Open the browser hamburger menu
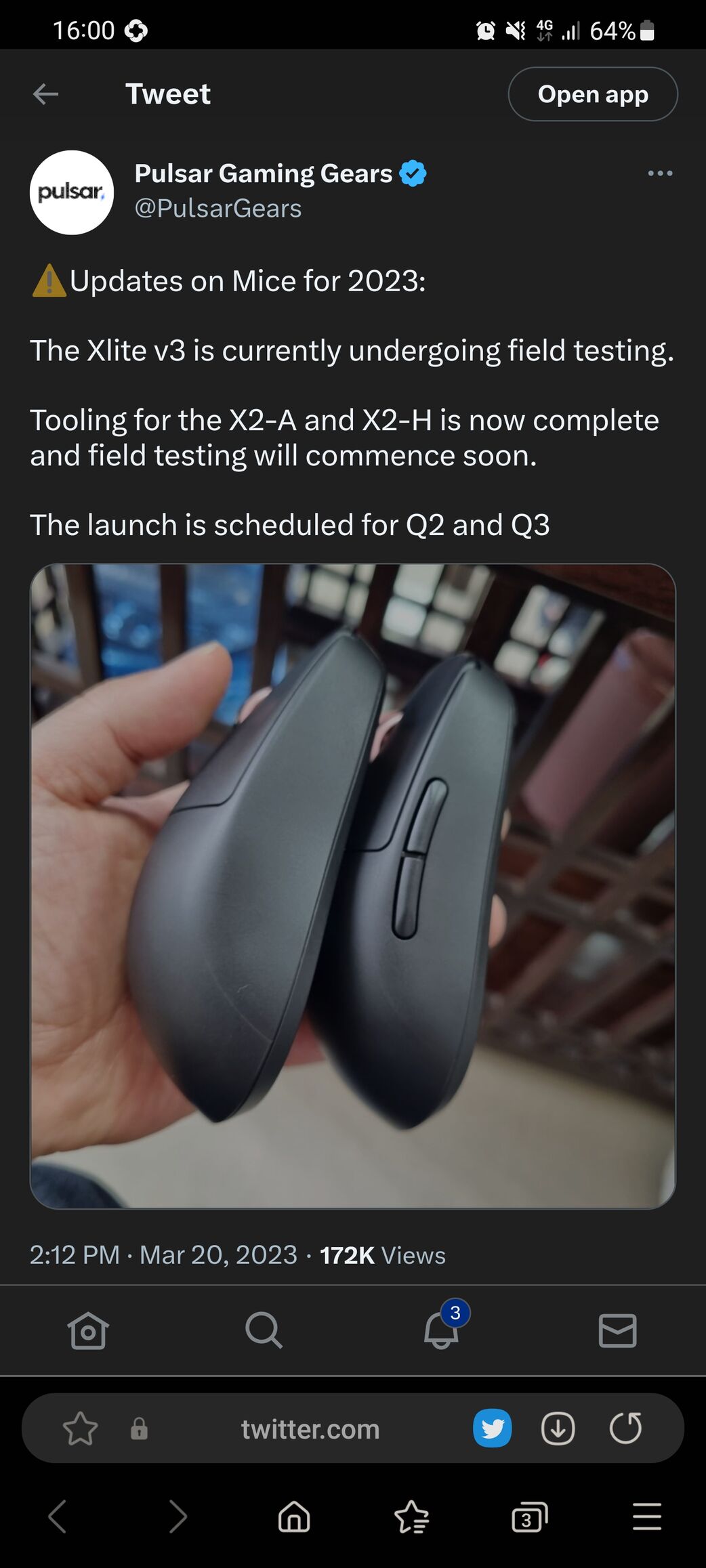The image size is (706, 1568). [x=646, y=1517]
